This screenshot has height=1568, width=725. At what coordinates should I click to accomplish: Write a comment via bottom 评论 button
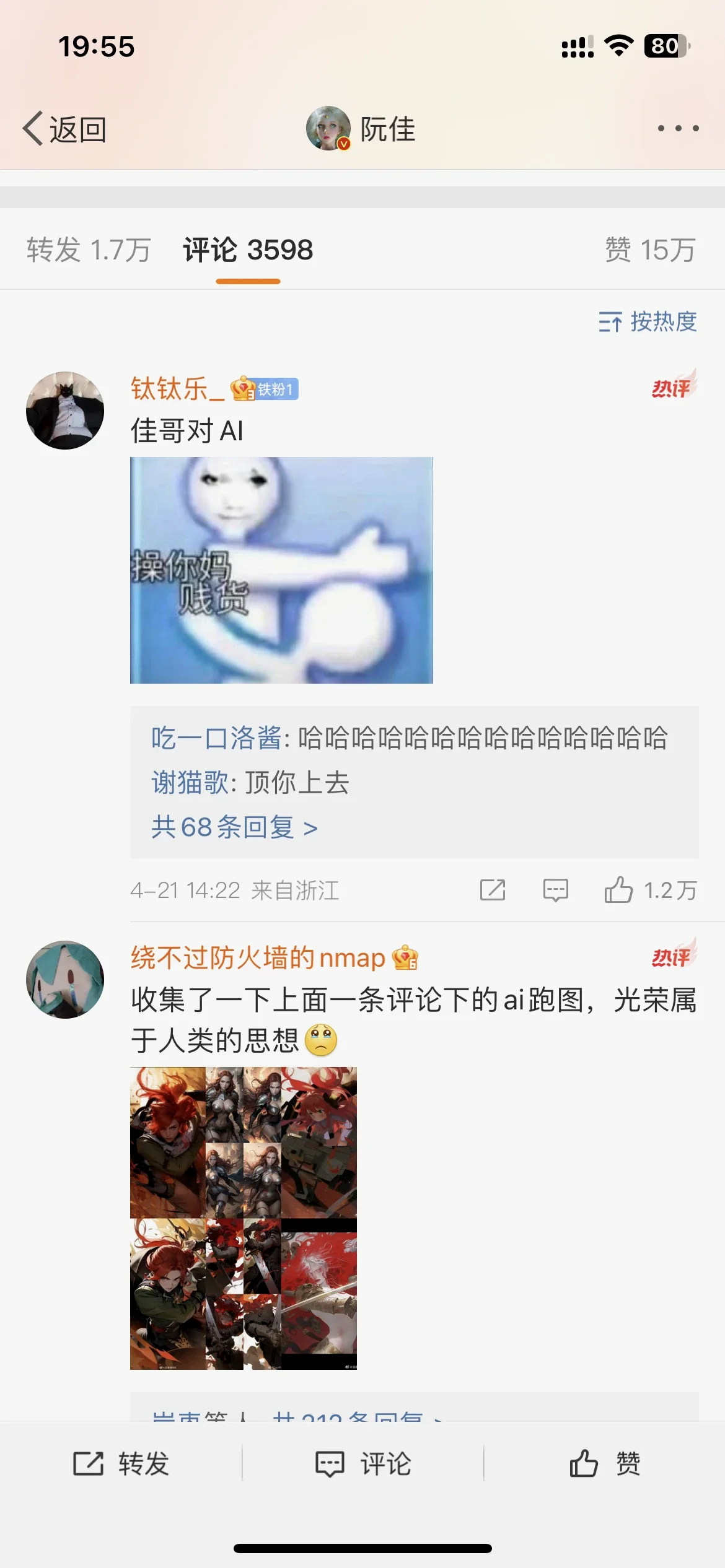[363, 1464]
